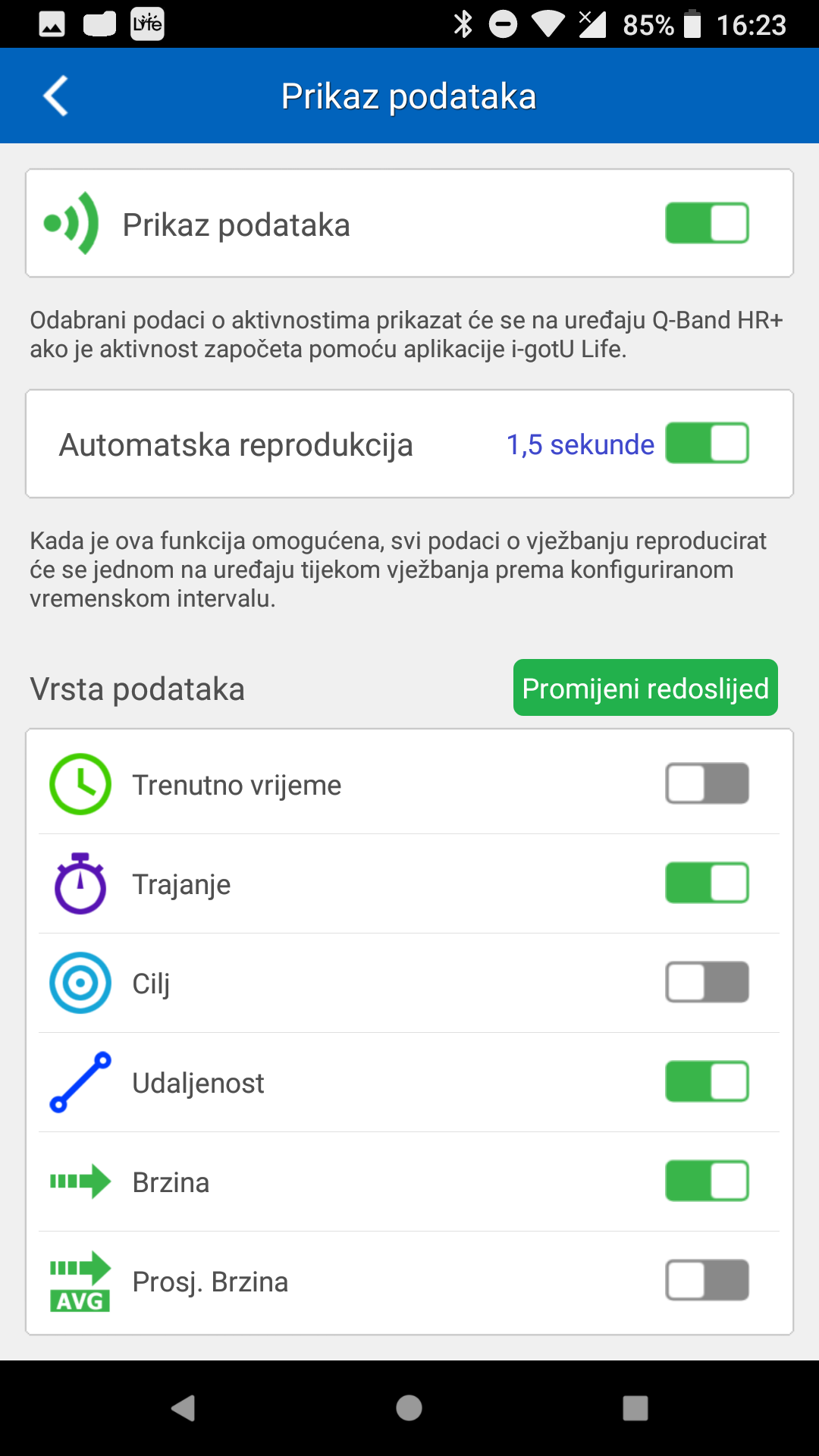Enable the Prosj. Brzina toggle

point(707,1280)
